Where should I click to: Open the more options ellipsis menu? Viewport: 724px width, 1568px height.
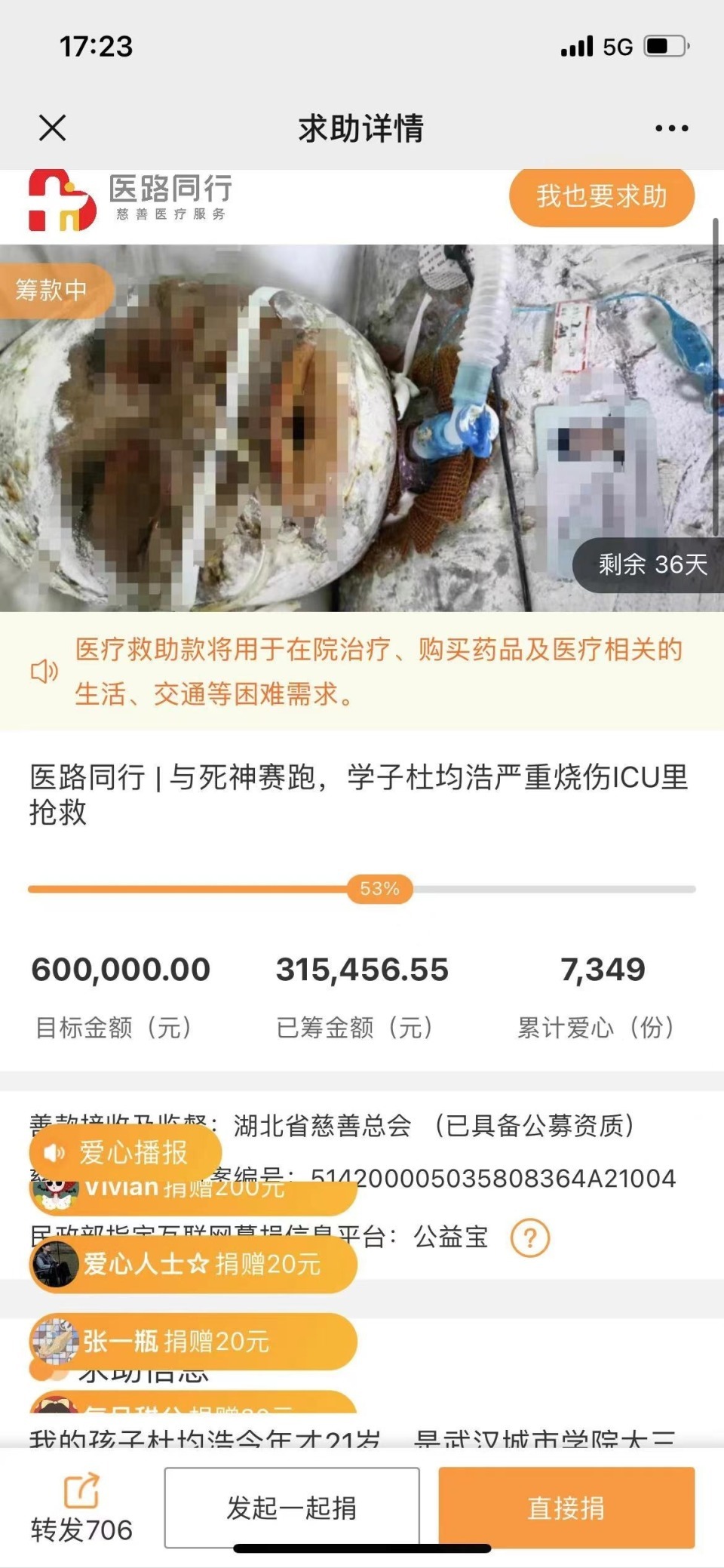670,127
